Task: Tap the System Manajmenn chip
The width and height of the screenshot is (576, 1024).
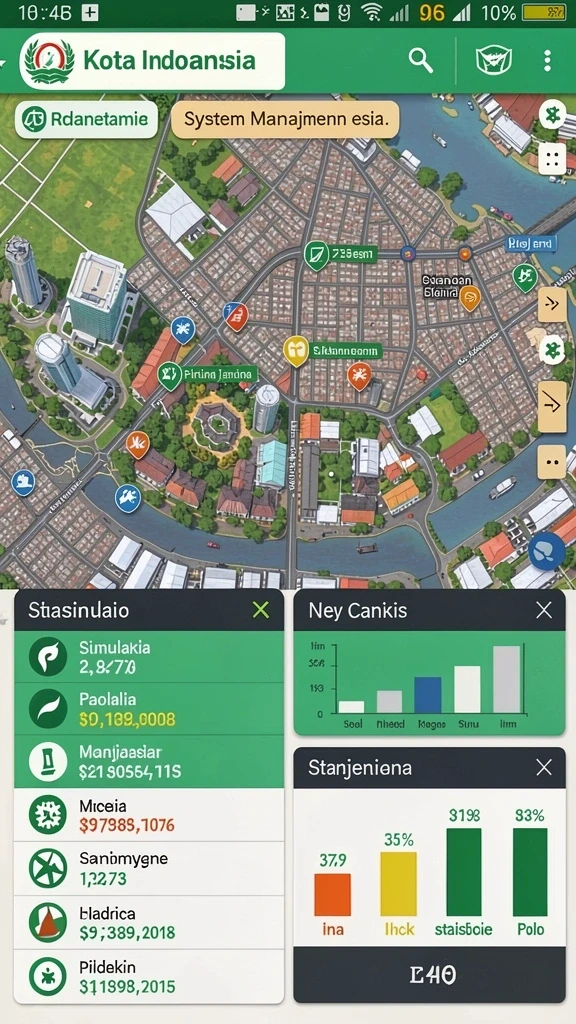Action: coord(285,120)
